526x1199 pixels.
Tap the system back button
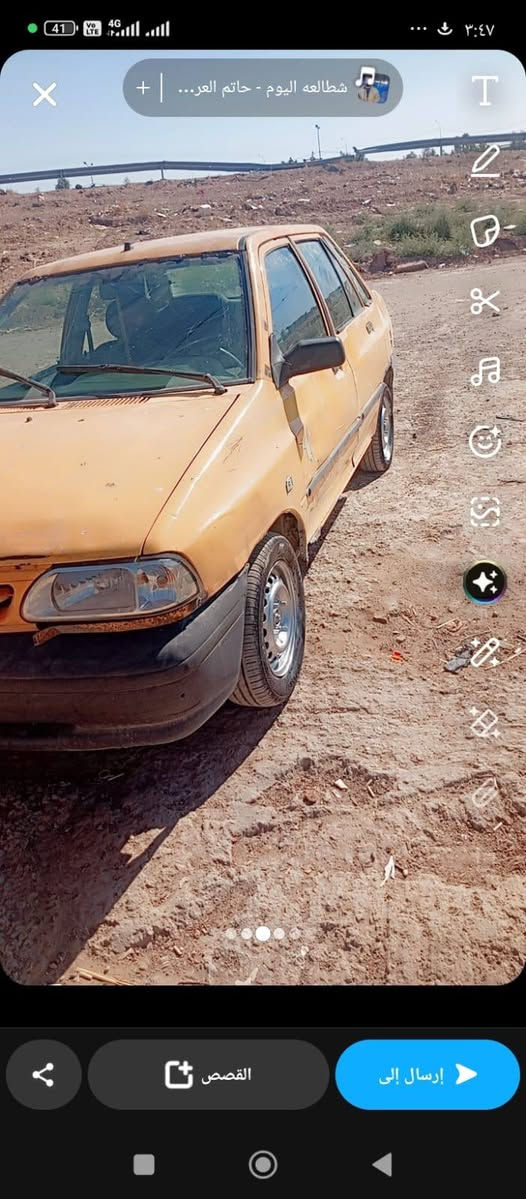tap(382, 1165)
